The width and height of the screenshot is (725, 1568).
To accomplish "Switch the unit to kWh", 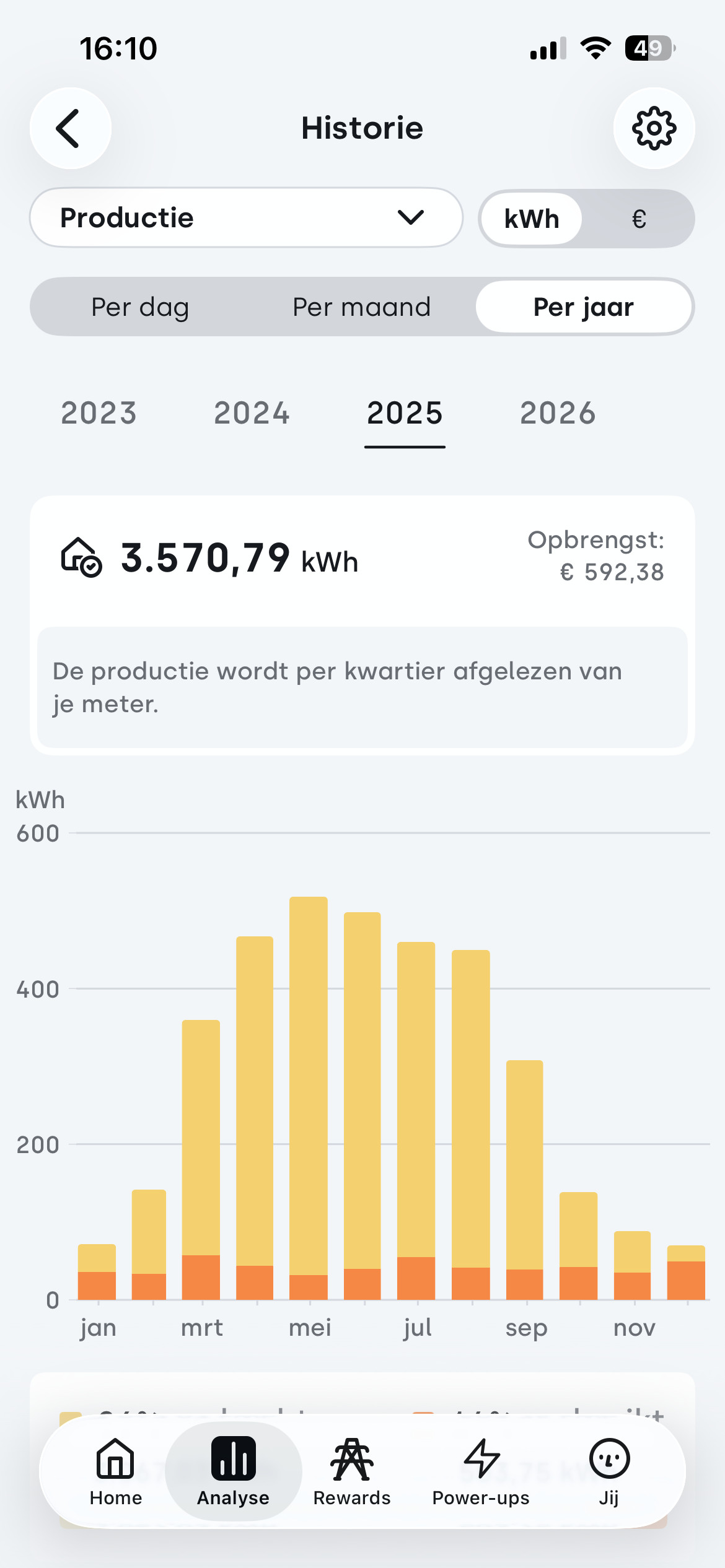I will click(x=532, y=219).
